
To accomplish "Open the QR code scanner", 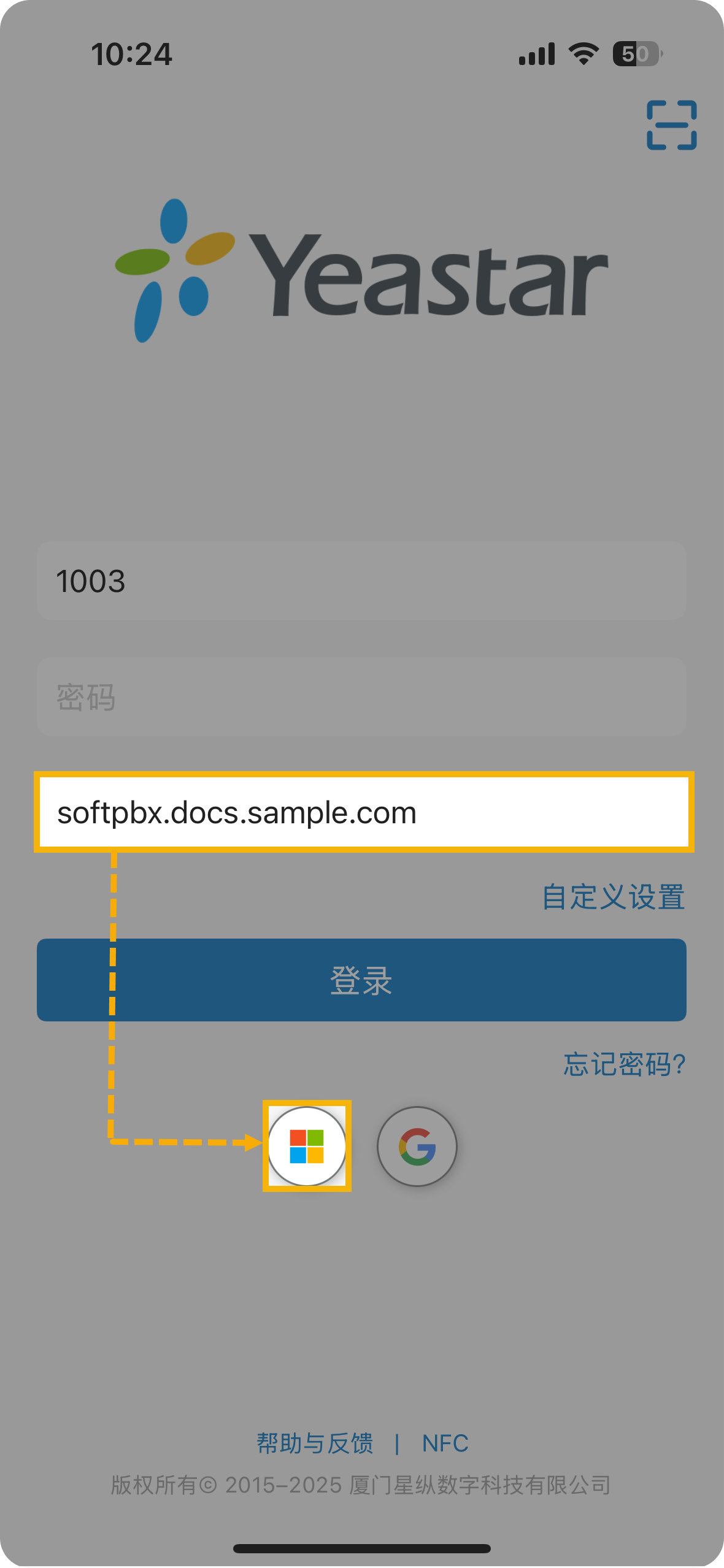I will click(671, 125).
